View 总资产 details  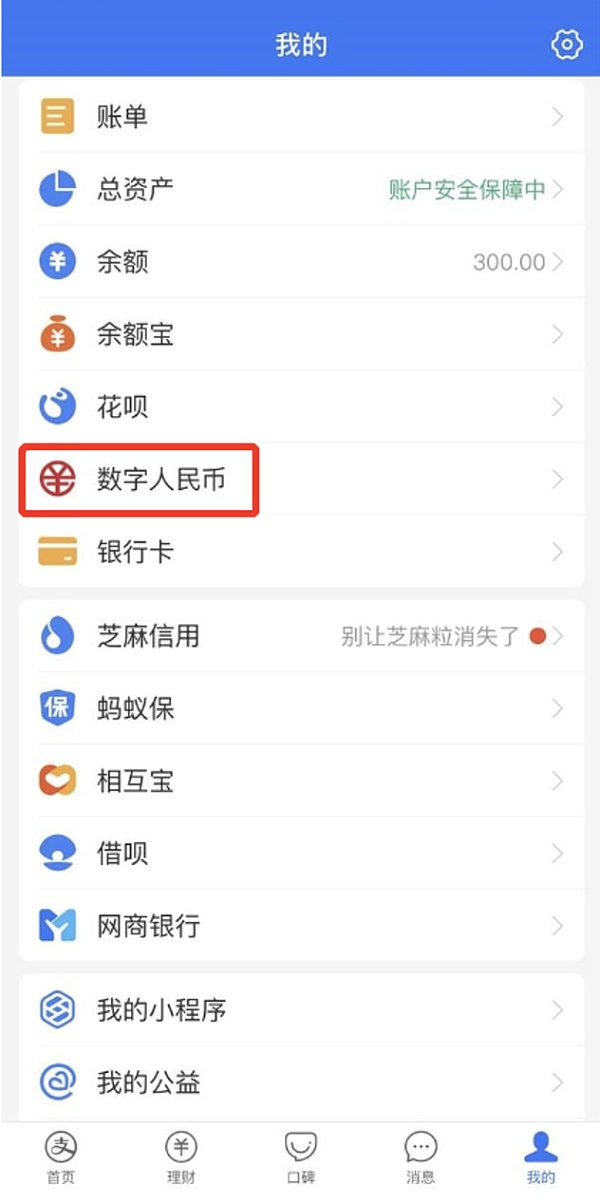pyautogui.click(x=300, y=189)
